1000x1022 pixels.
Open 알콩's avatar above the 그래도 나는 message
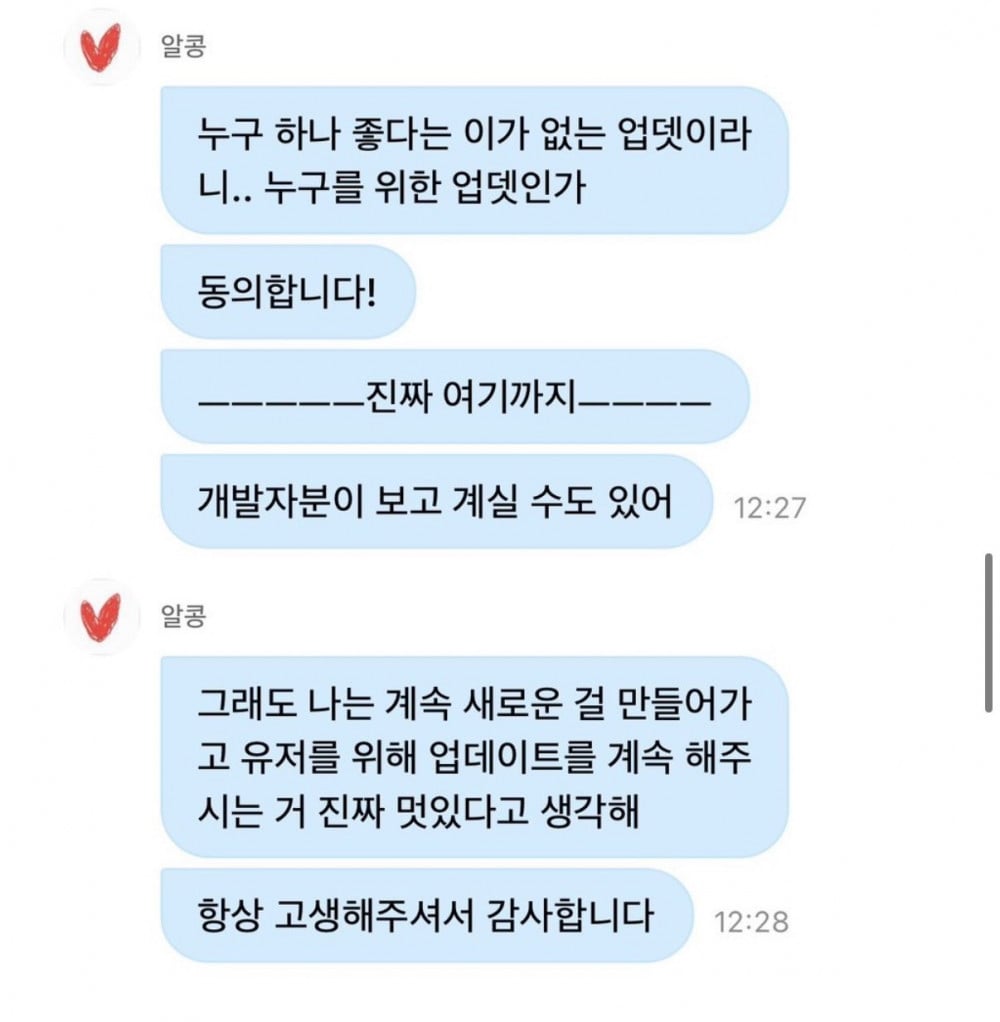[100, 616]
